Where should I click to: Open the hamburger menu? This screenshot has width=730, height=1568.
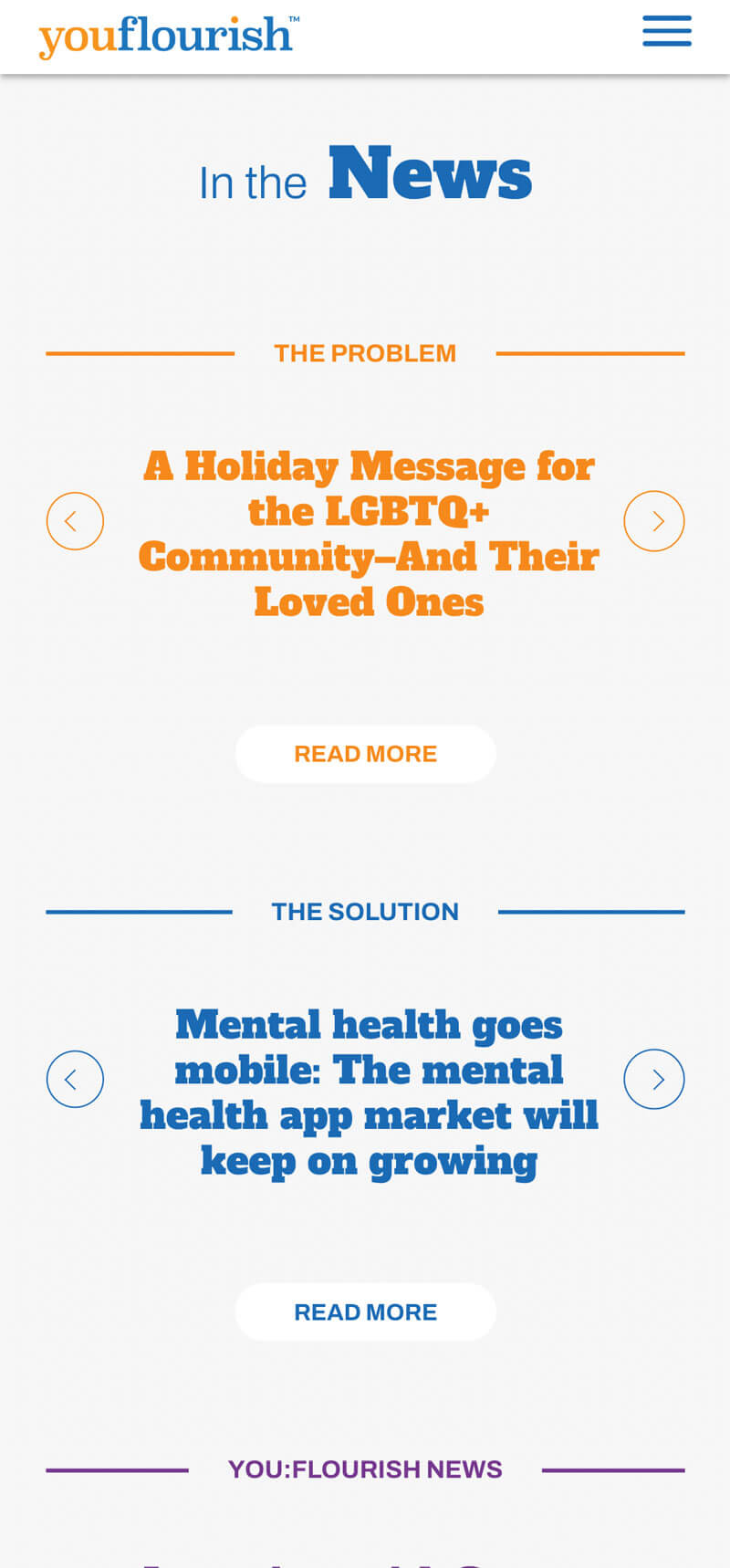pos(666,31)
